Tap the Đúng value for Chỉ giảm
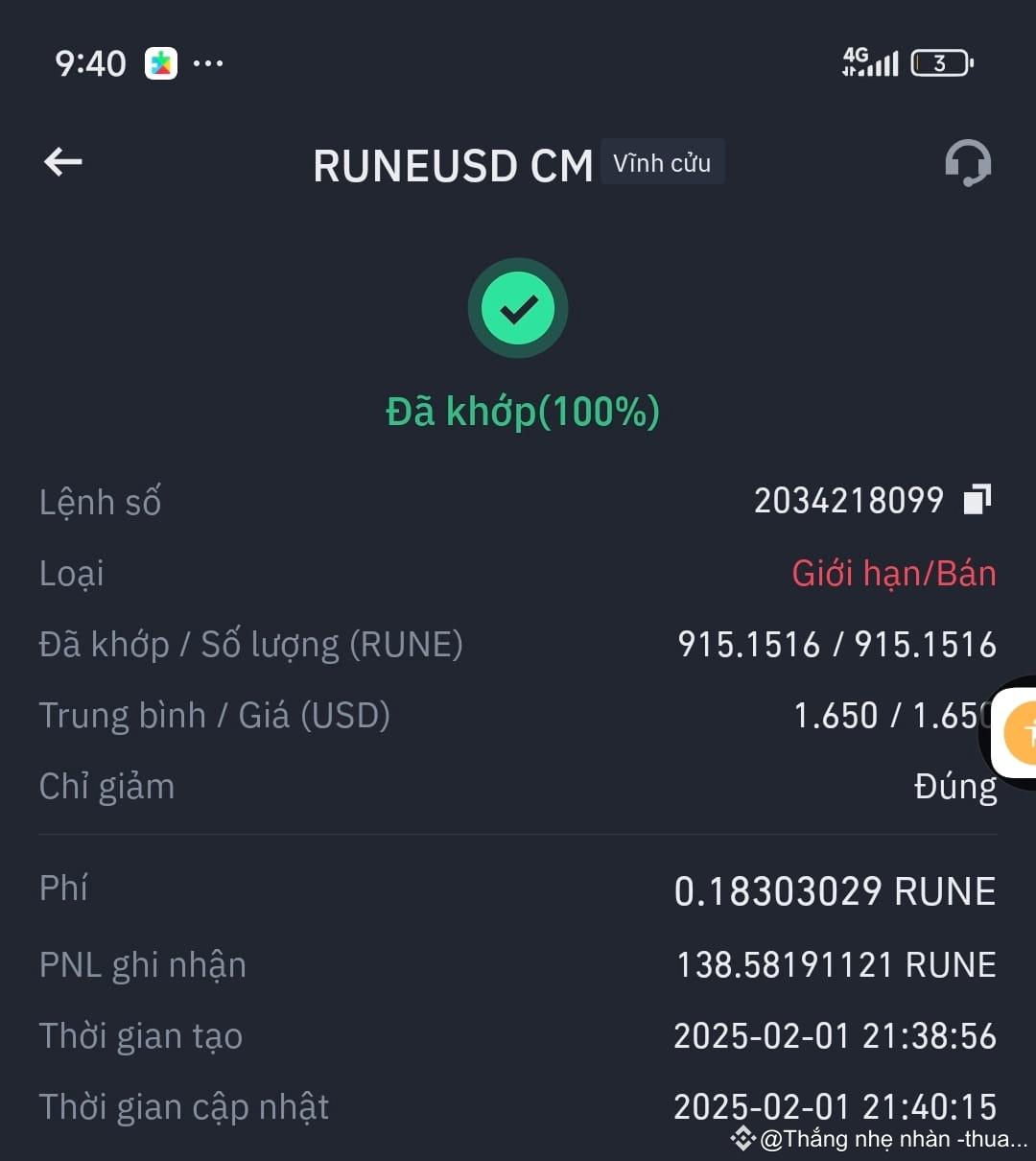Screen dimensions: 1036x1161 (956, 786)
